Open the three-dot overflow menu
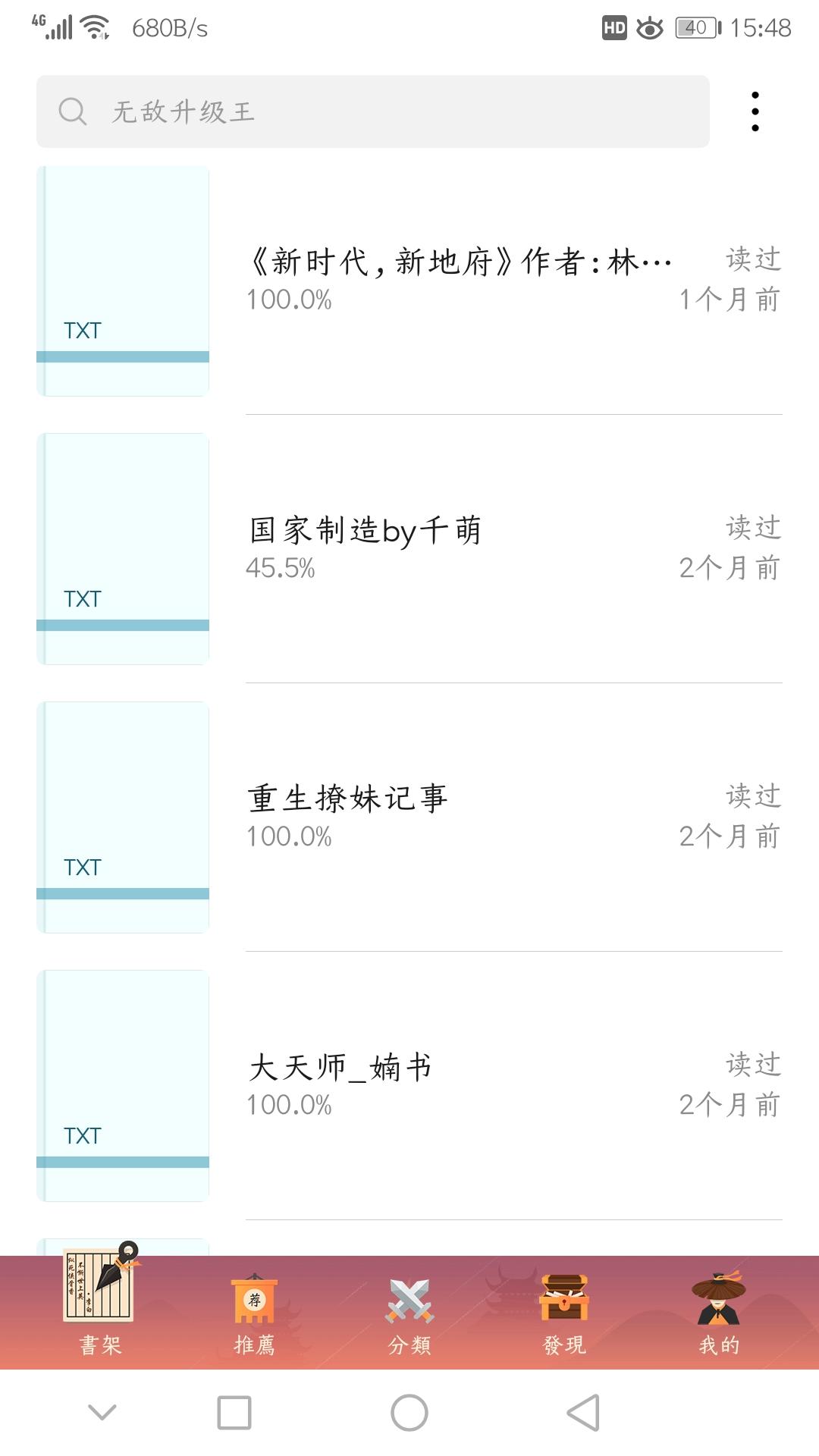Screen dimensions: 819x1456 (755, 111)
